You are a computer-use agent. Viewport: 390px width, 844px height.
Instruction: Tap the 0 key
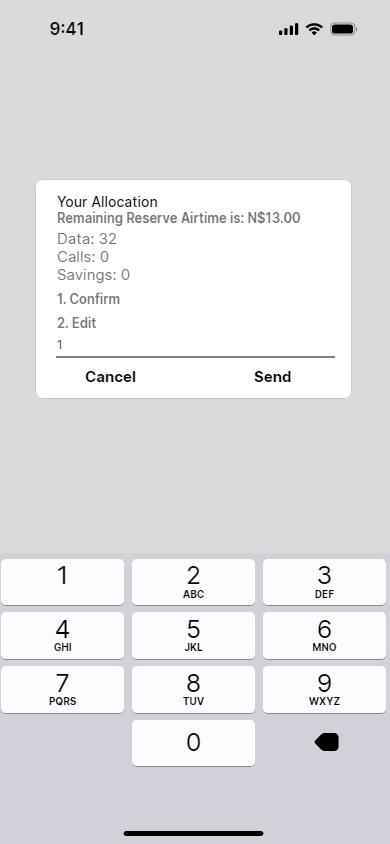pyautogui.click(x=193, y=743)
